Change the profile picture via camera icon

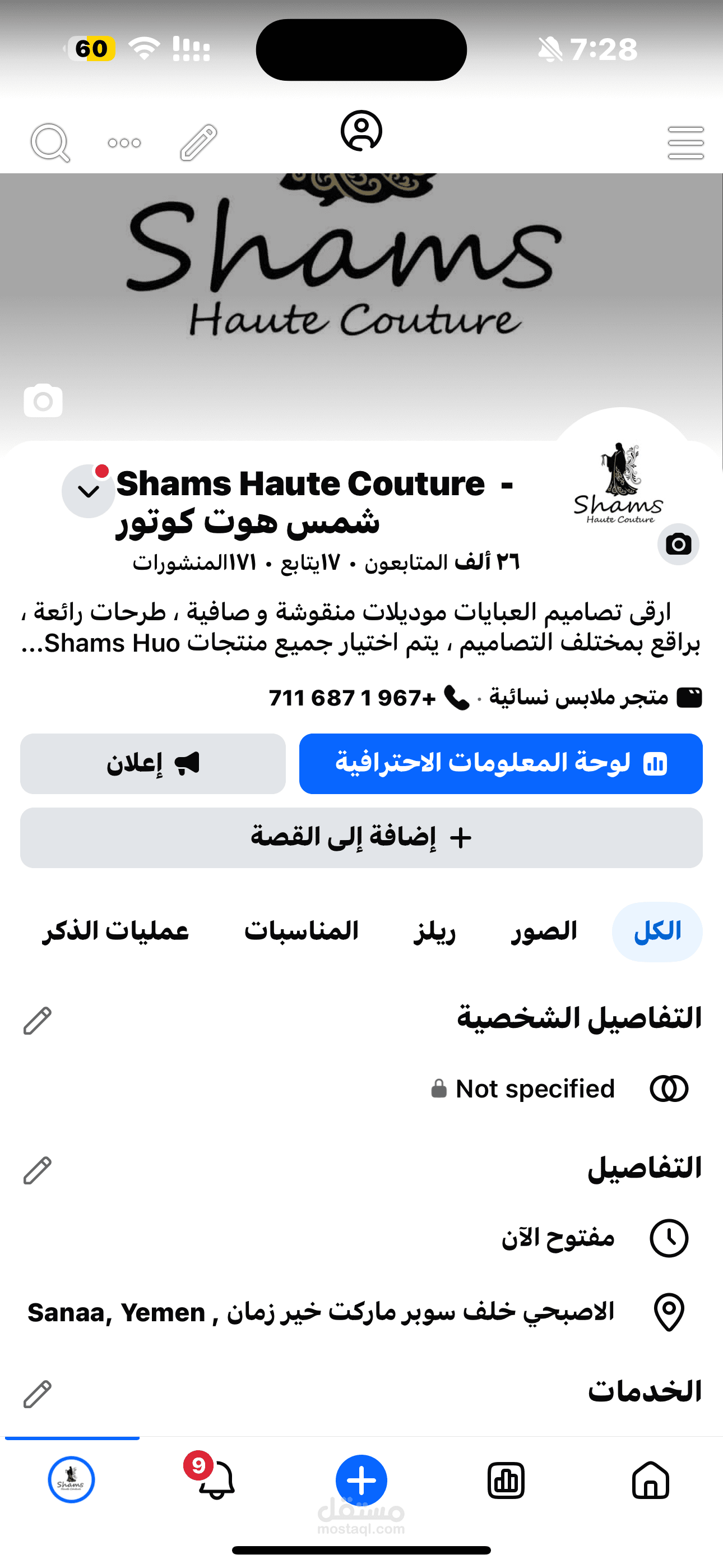pos(678,543)
